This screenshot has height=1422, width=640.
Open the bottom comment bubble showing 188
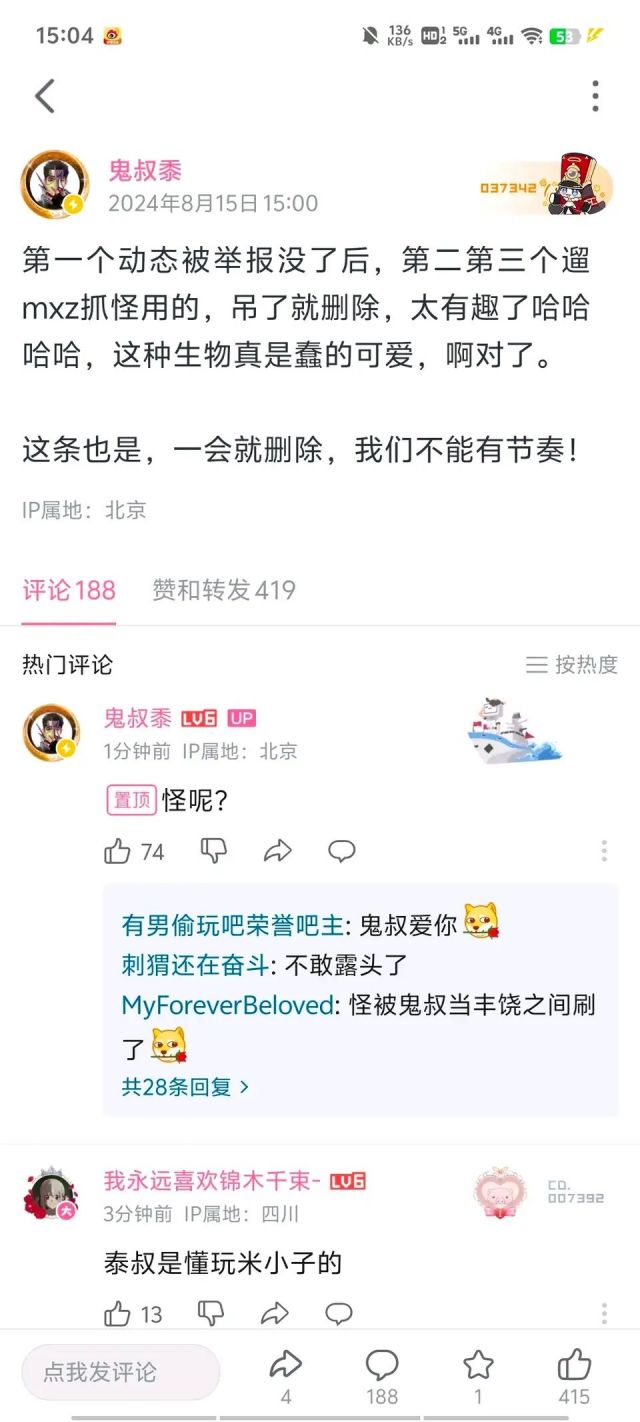tap(382, 1365)
